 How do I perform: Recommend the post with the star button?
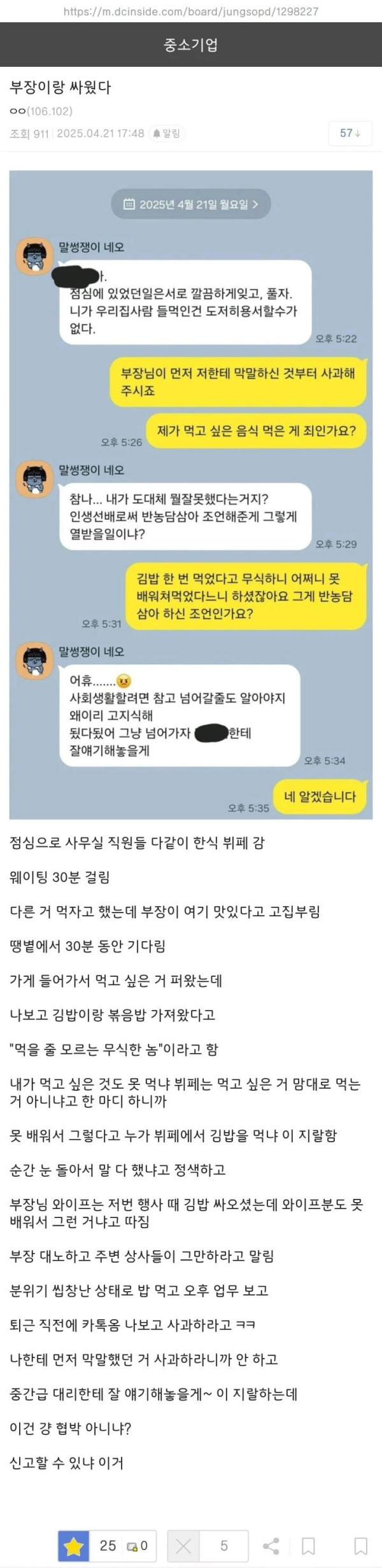(x=74, y=1546)
